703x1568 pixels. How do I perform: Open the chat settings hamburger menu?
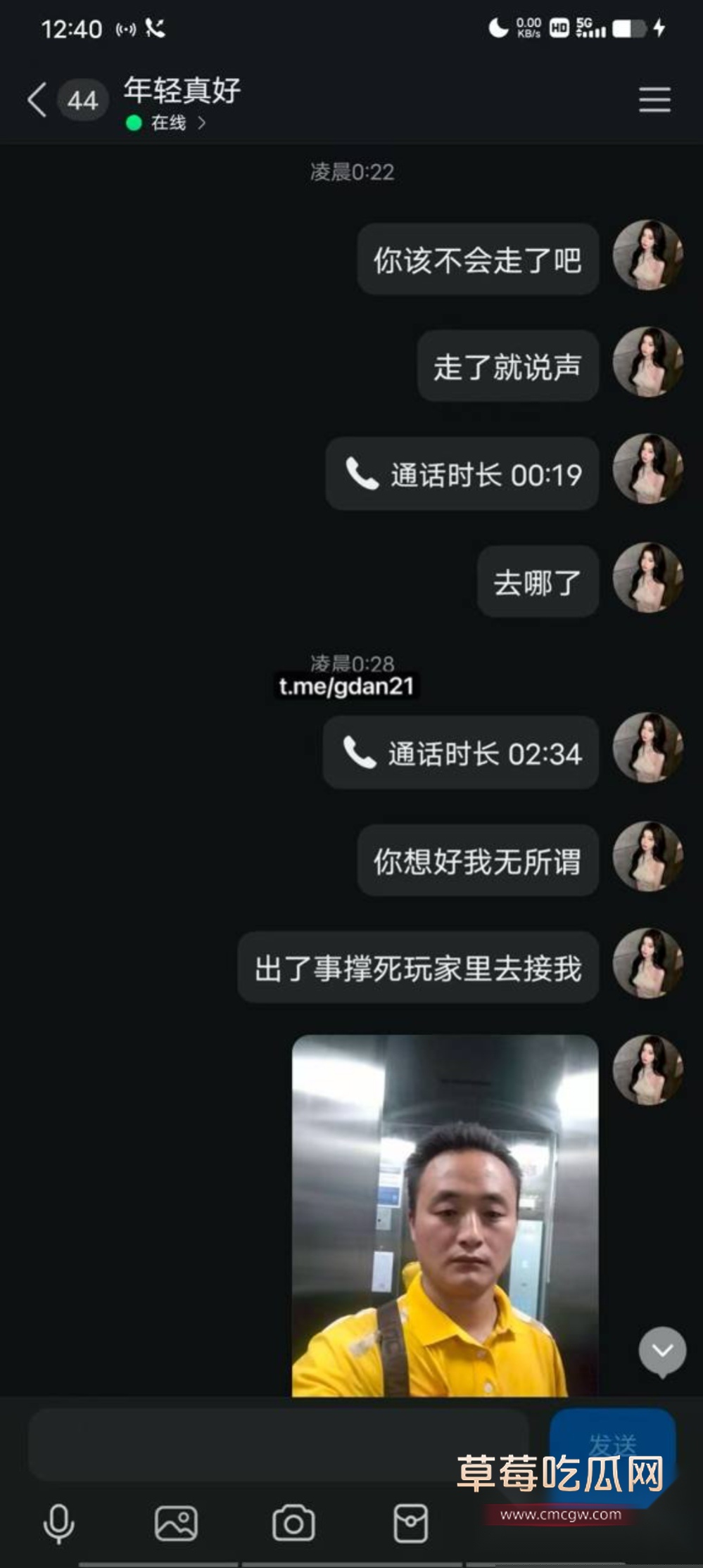point(654,99)
